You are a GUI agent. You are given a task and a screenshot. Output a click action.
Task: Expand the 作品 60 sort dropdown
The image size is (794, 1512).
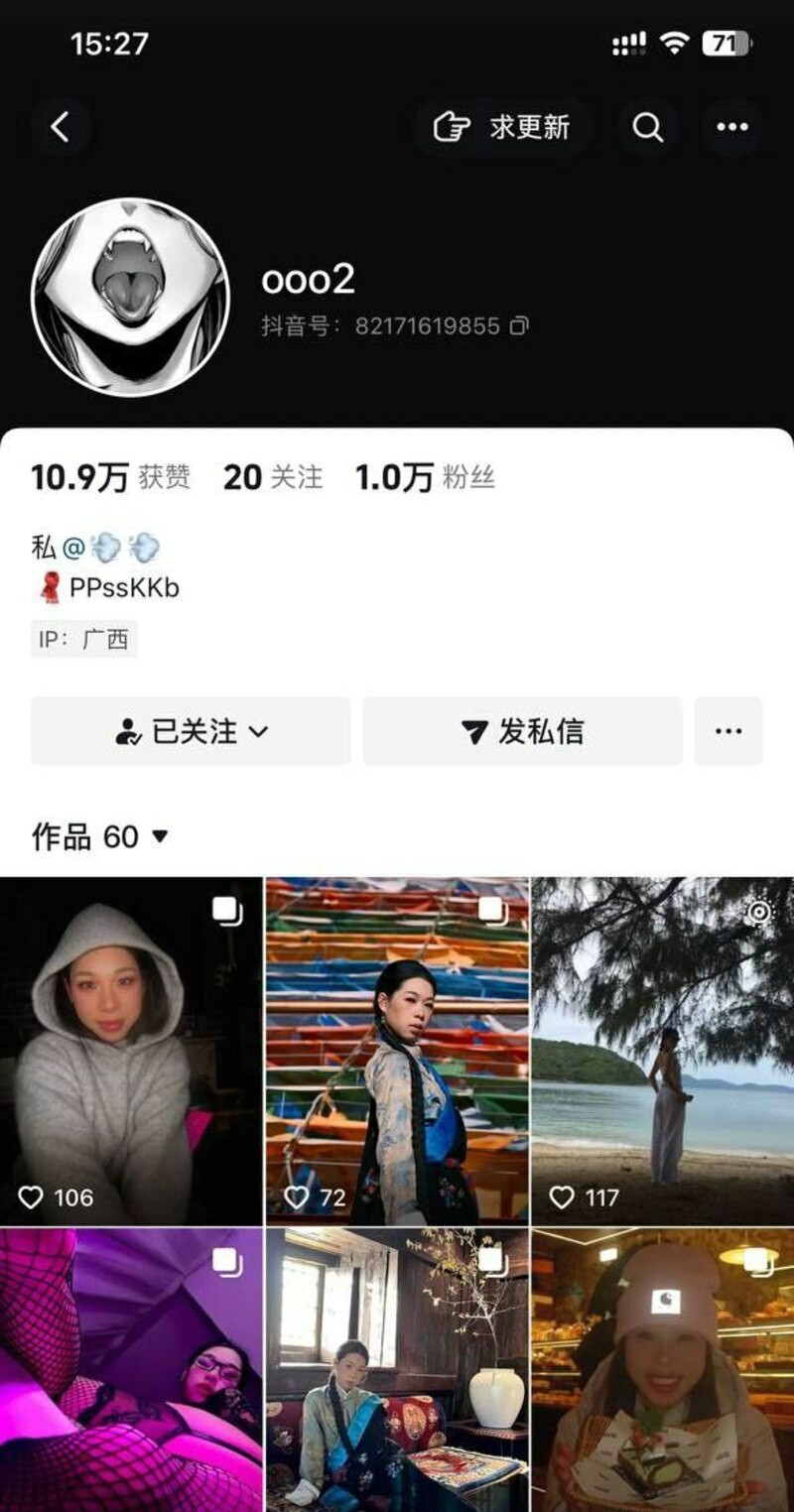click(101, 837)
